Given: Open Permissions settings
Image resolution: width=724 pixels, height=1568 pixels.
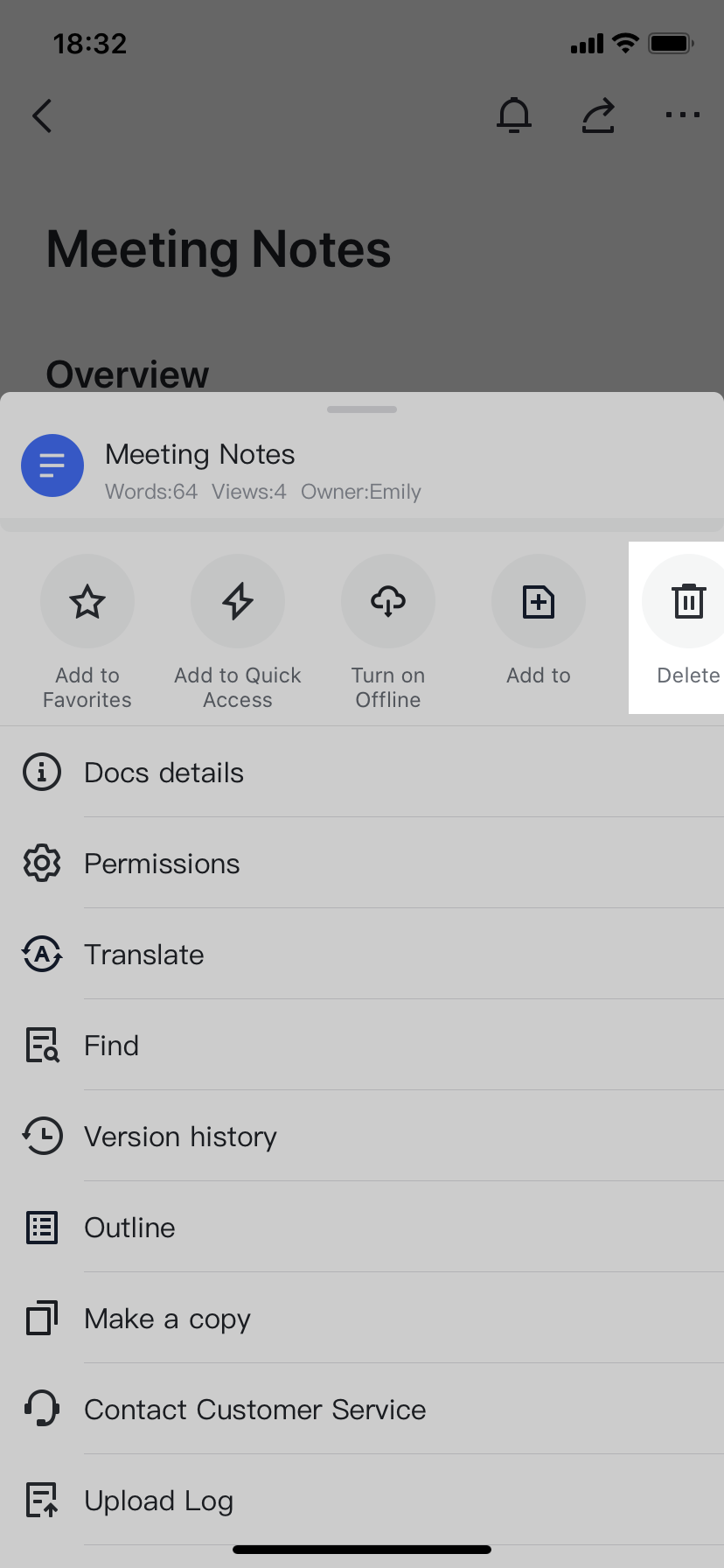Looking at the screenshot, I should (162, 864).
